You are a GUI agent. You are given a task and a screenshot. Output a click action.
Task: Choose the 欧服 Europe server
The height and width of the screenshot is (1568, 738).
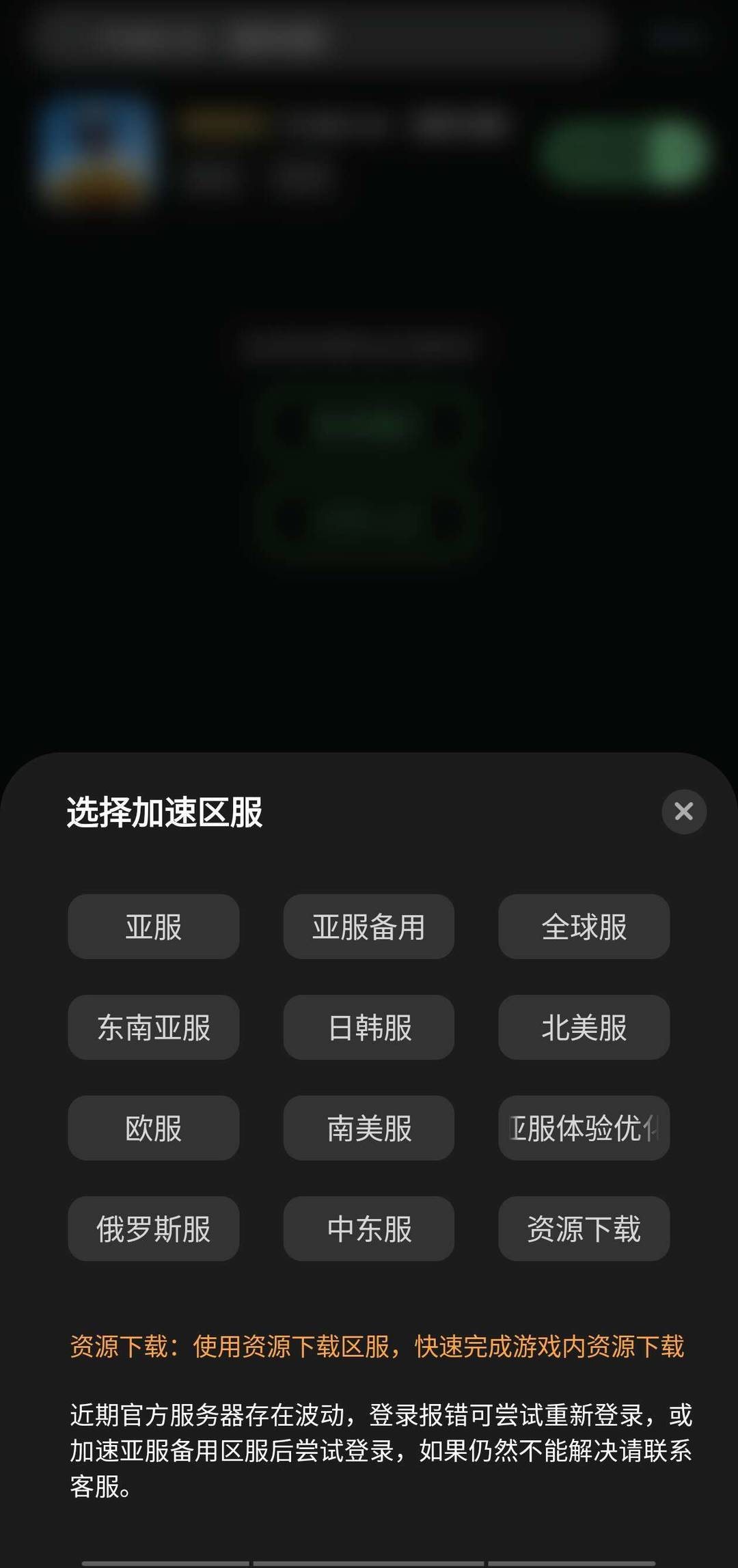pos(153,1128)
